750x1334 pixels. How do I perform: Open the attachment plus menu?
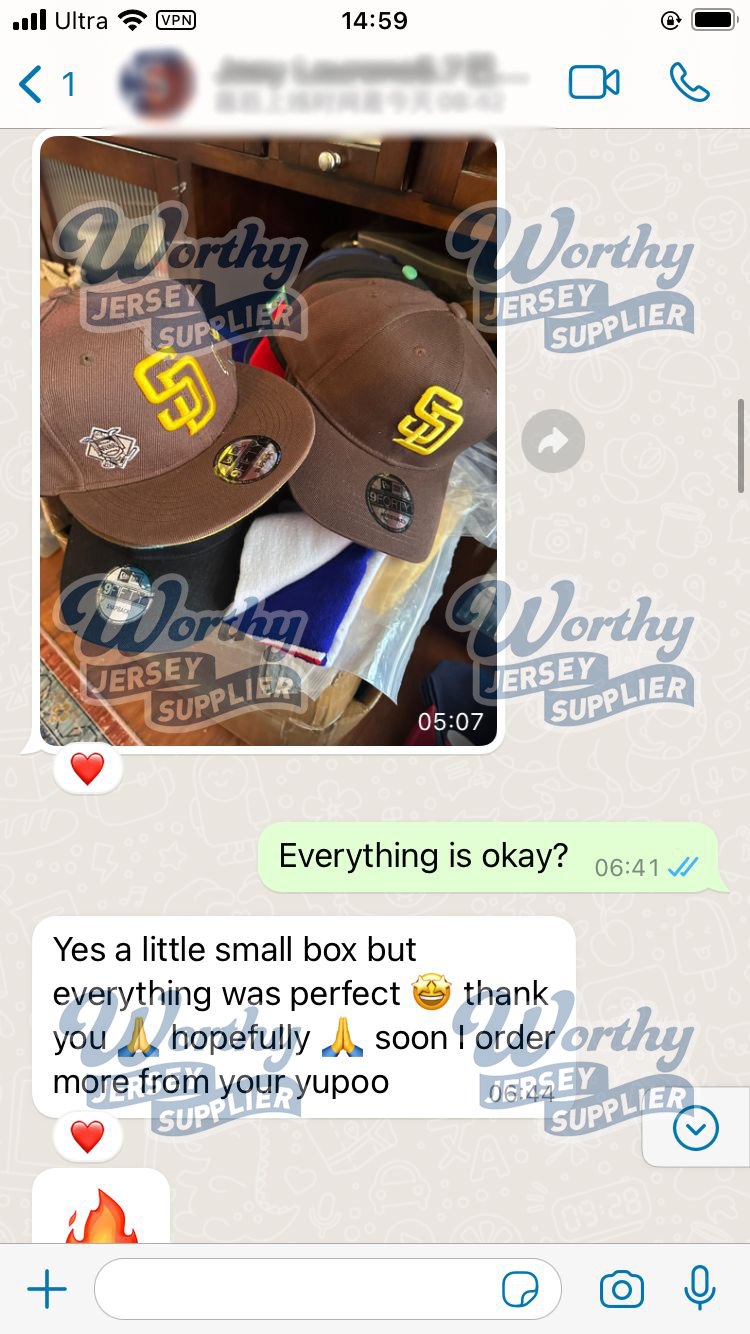click(x=47, y=1290)
